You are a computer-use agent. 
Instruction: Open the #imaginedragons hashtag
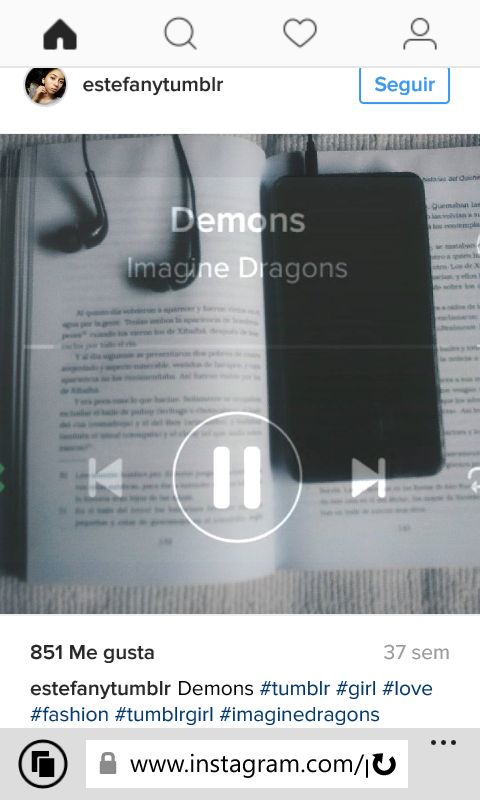tap(299, 714)
